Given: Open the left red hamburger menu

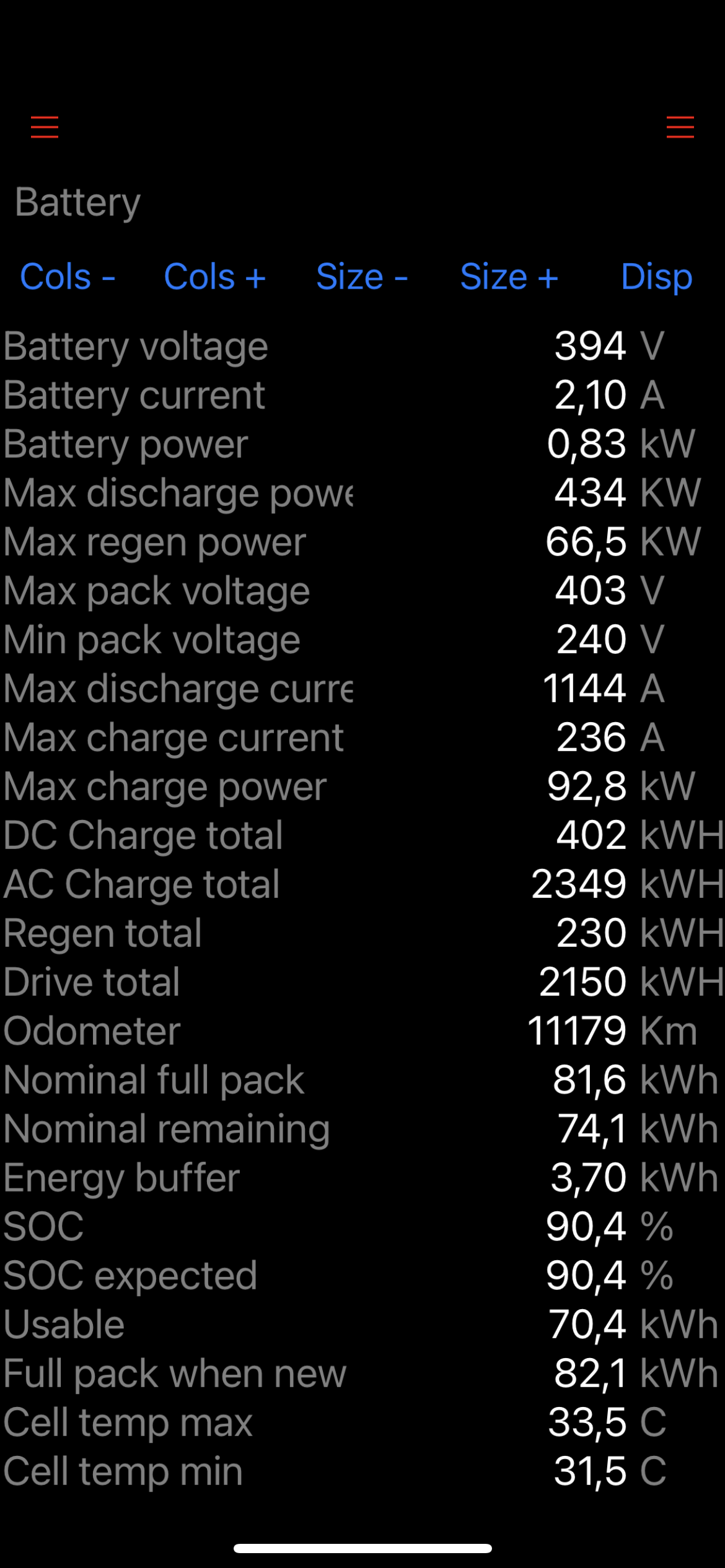Looking at the screenshot, I should 45,127.
